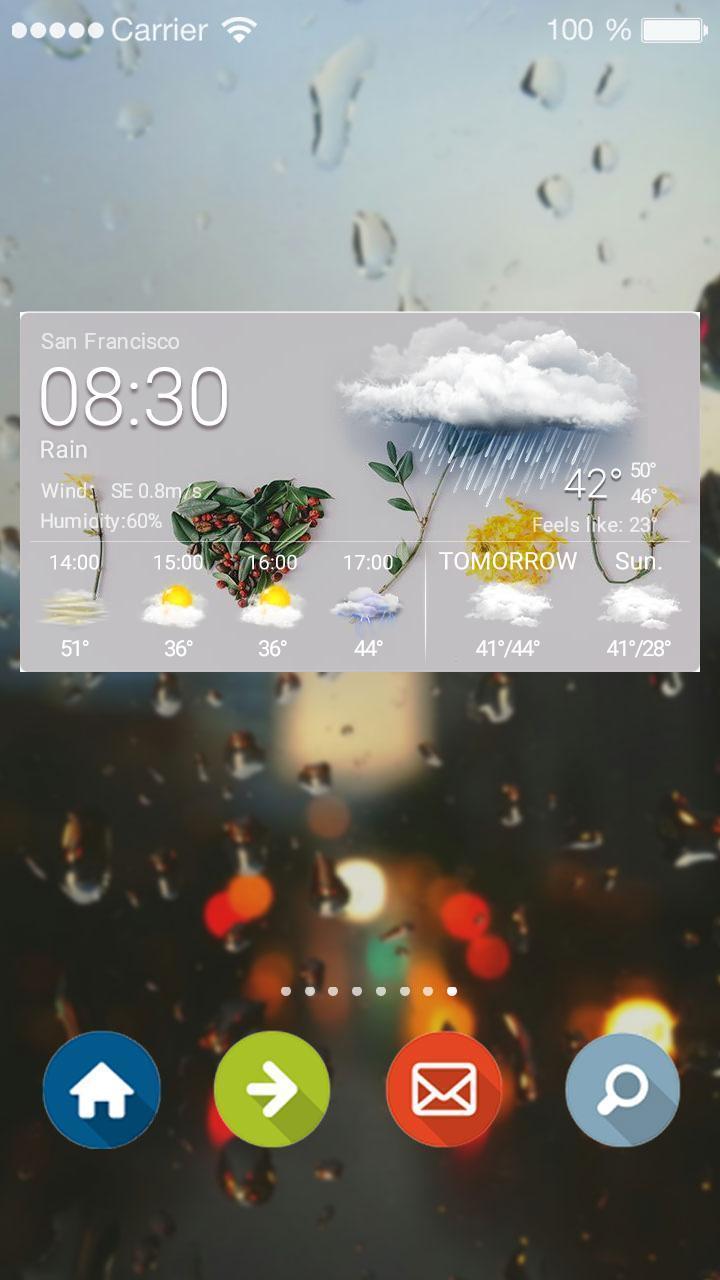The width and height of the screenshot is (720, 1280).
Task: Launch the red mail envelope app
Action: tap(444, 1090)
